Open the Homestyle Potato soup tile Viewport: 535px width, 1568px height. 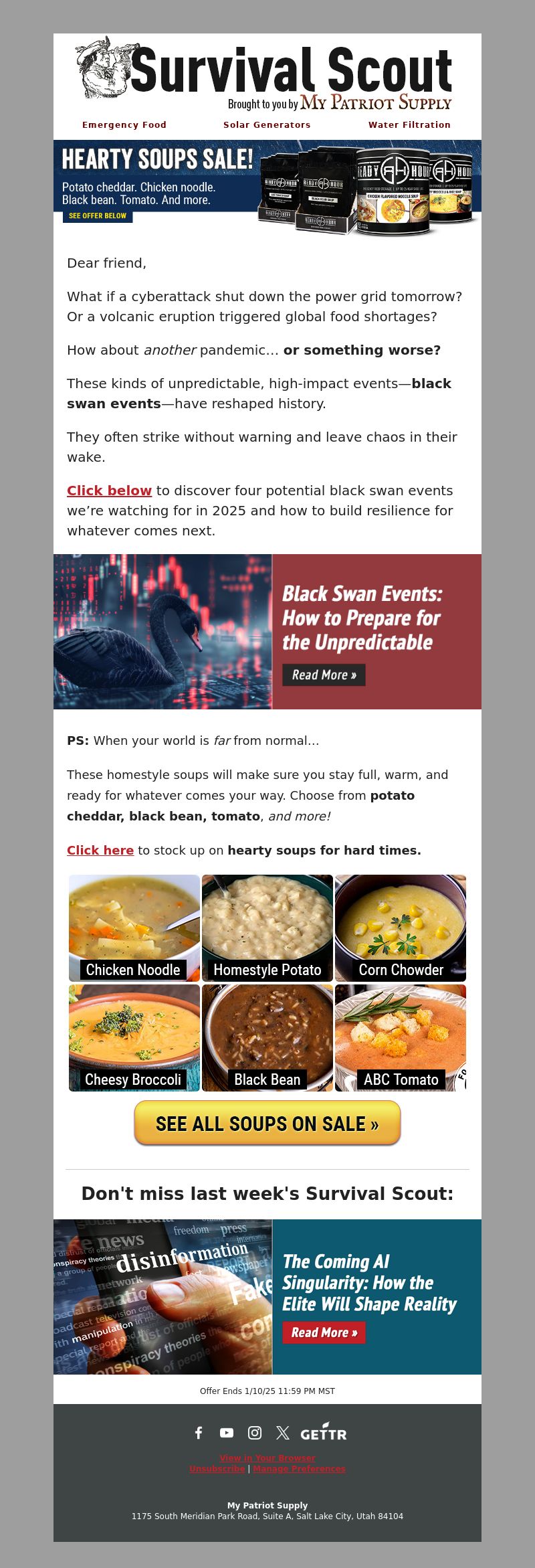267,928
